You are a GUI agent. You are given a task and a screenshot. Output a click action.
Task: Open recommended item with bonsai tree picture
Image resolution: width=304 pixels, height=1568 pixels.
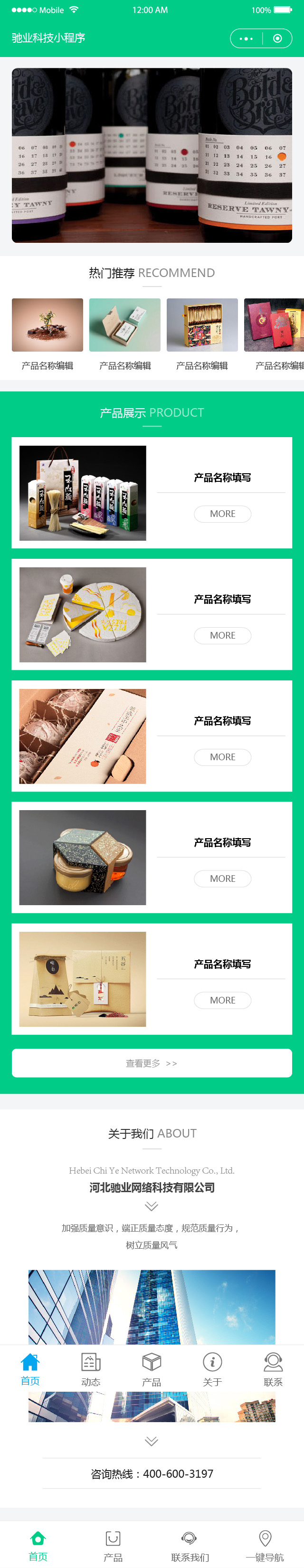(47, 325)
